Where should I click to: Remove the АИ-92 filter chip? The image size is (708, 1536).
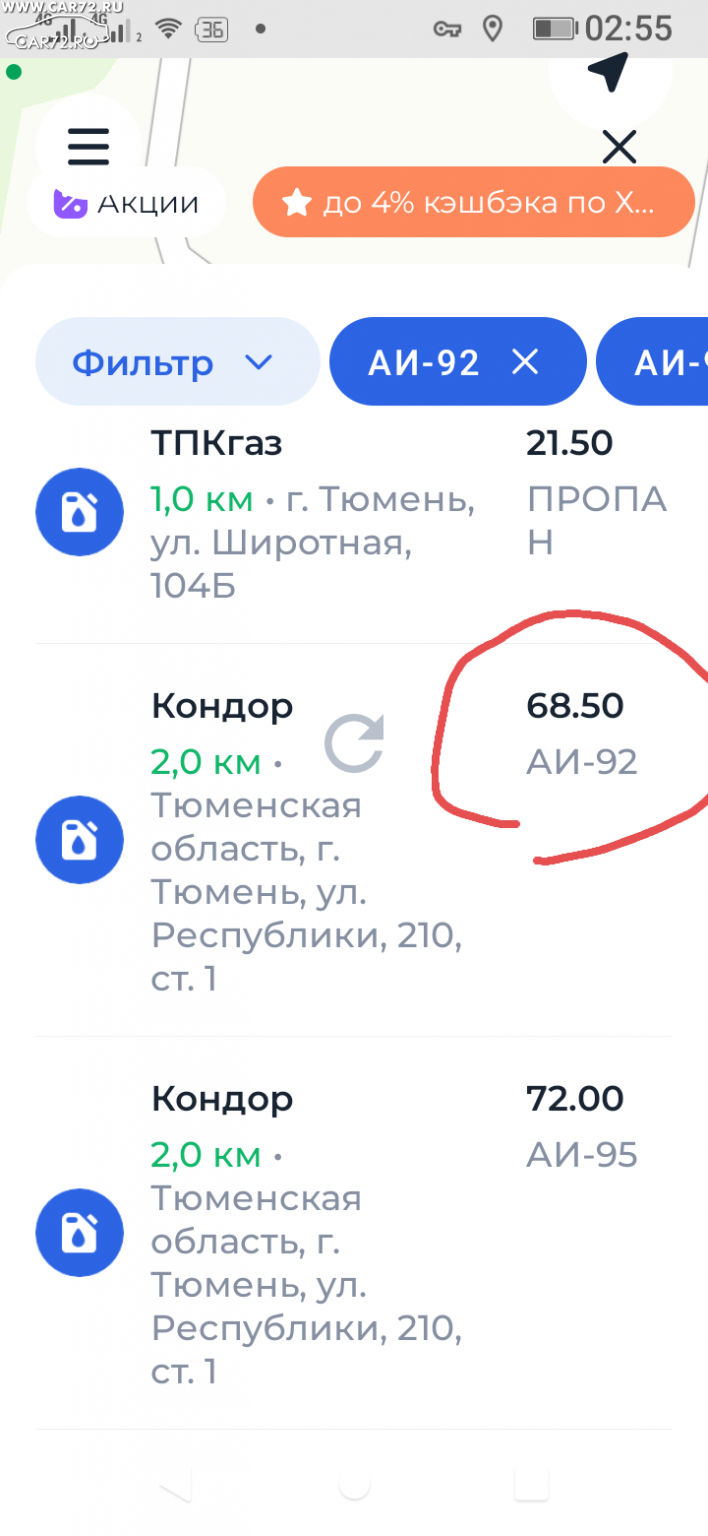point(525,362)
